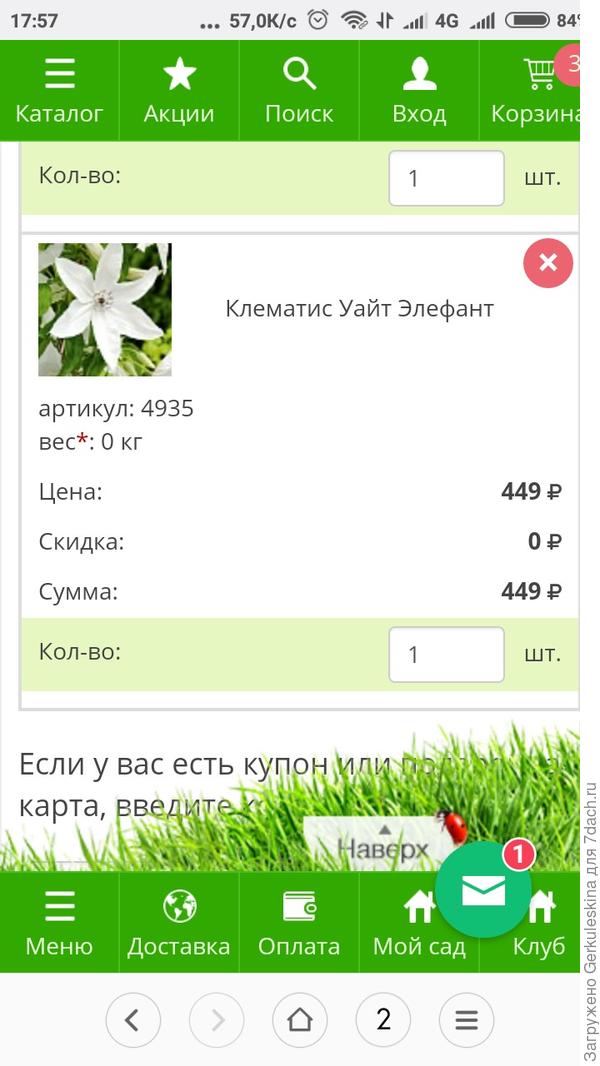Open the Корзина cart
Screen dimensions: 600x1066
tap(538, 91)
